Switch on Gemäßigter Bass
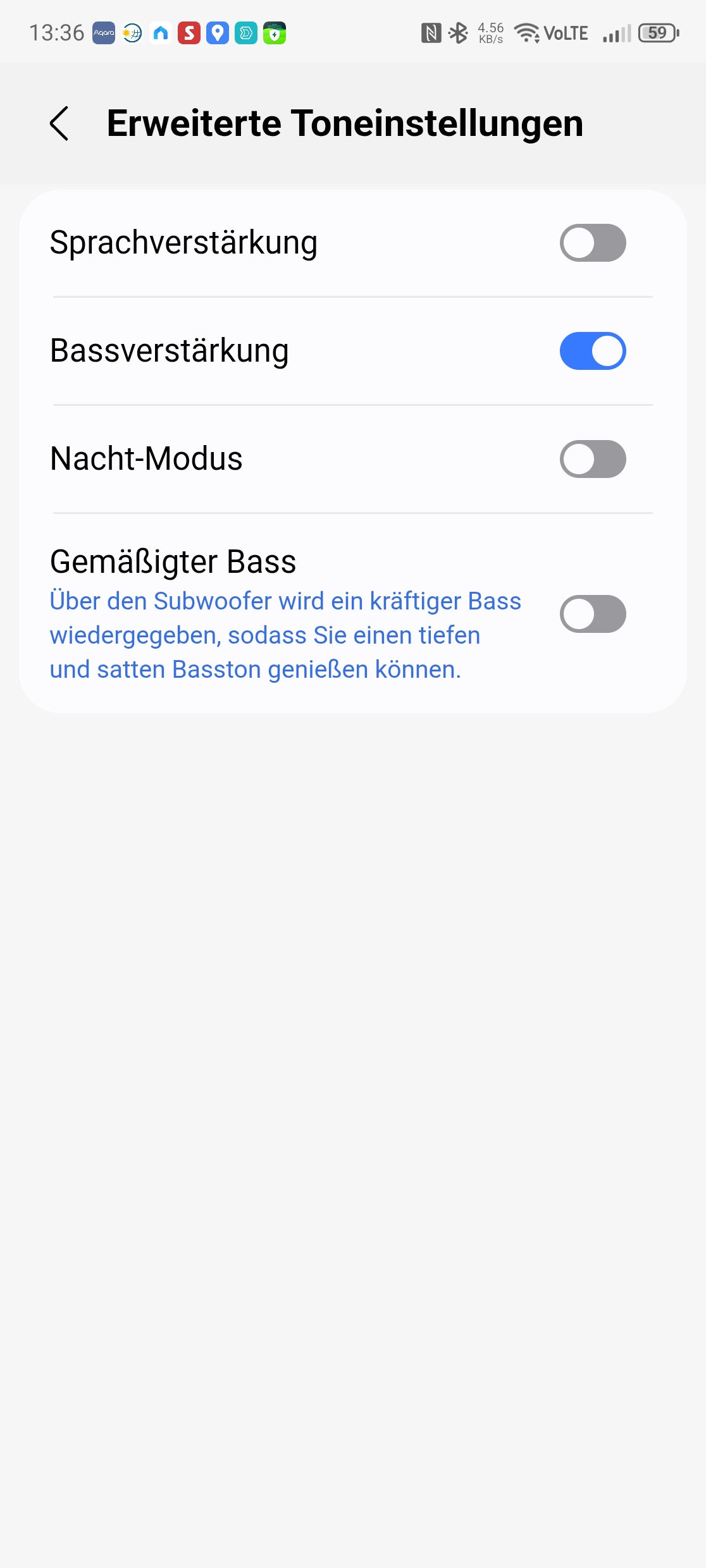 tap(592, 614)
